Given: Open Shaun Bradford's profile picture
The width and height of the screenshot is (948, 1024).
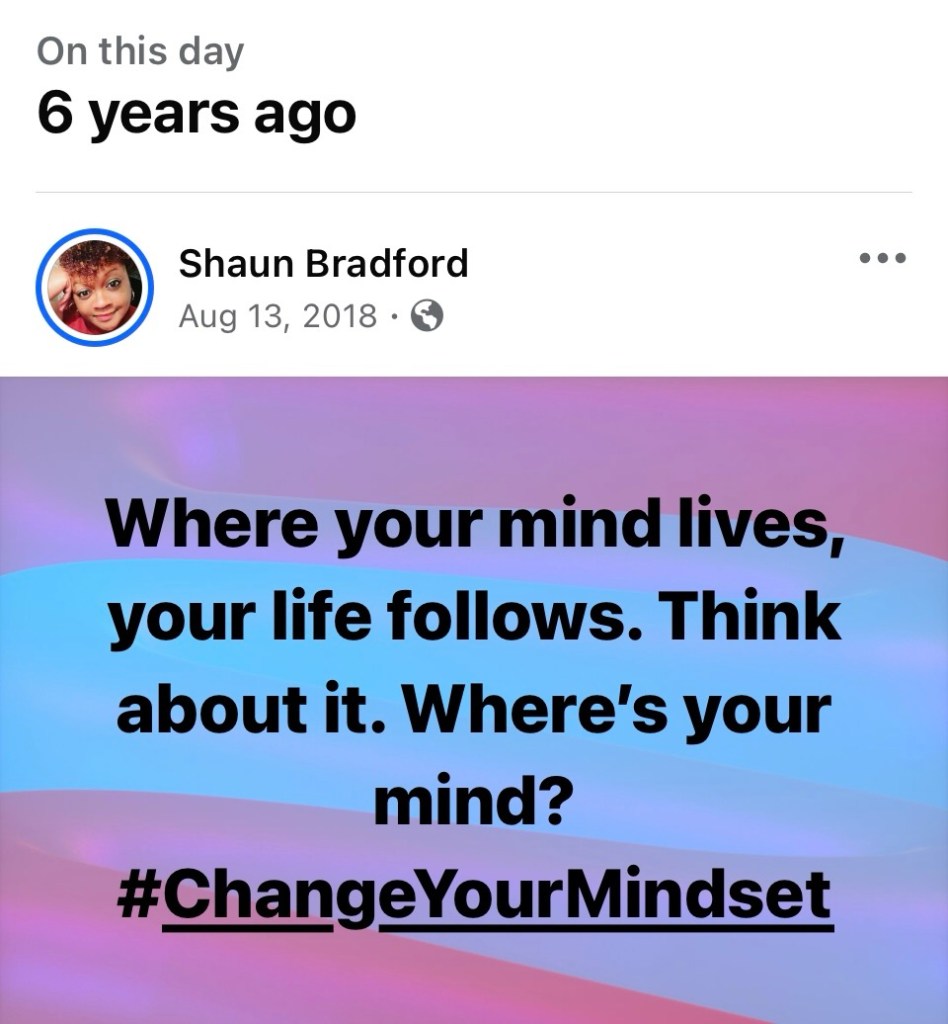Looking at the screenshot, I should point(95,288).
